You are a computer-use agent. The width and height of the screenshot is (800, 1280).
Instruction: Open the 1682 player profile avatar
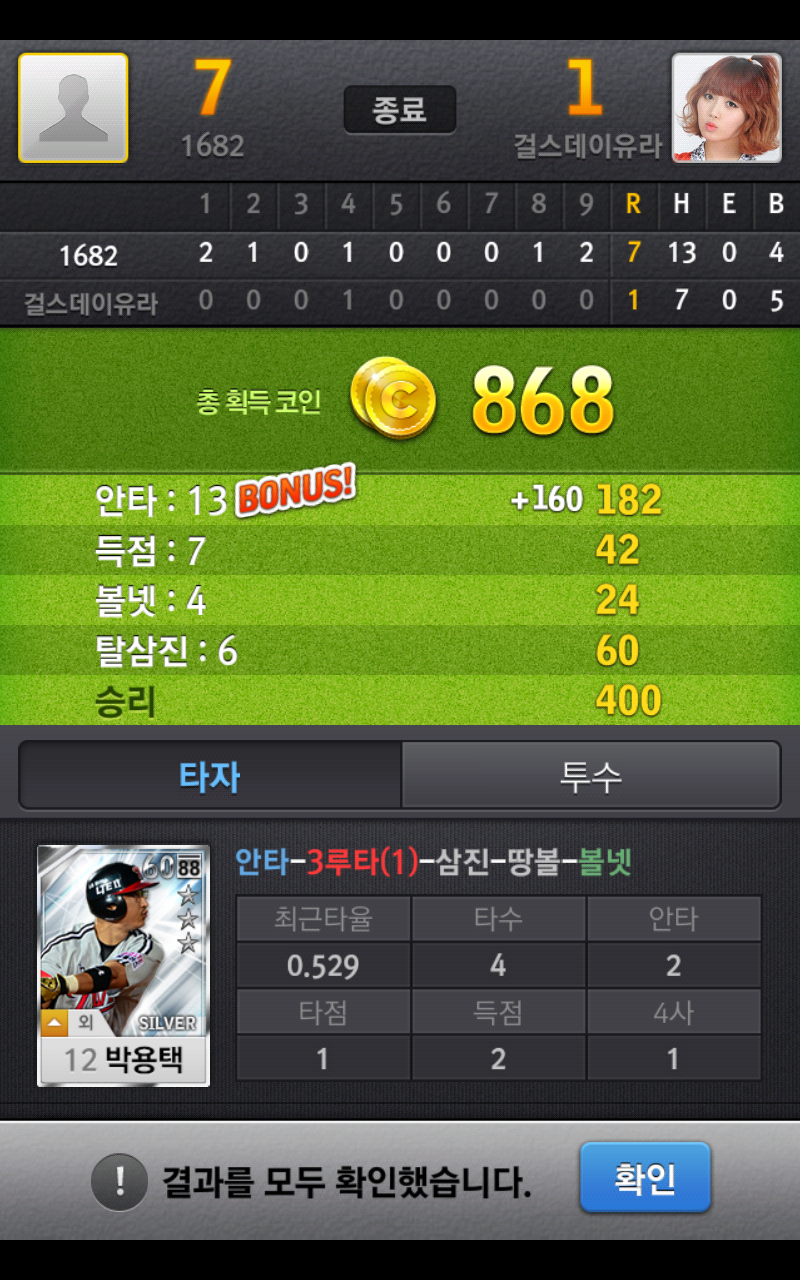(73, 108)
